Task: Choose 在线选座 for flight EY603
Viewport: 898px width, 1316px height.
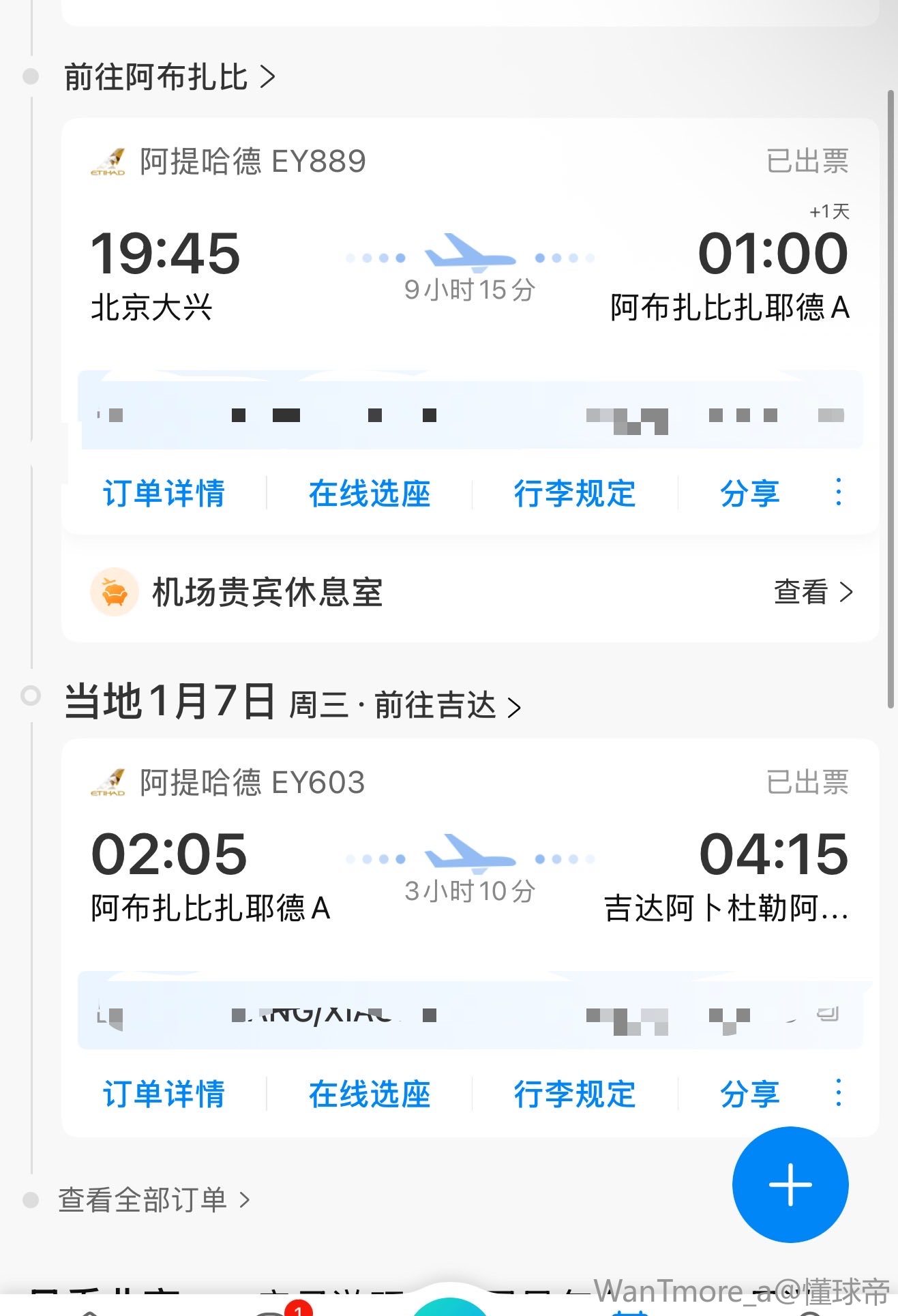Action: click(x=370, y=1094)
